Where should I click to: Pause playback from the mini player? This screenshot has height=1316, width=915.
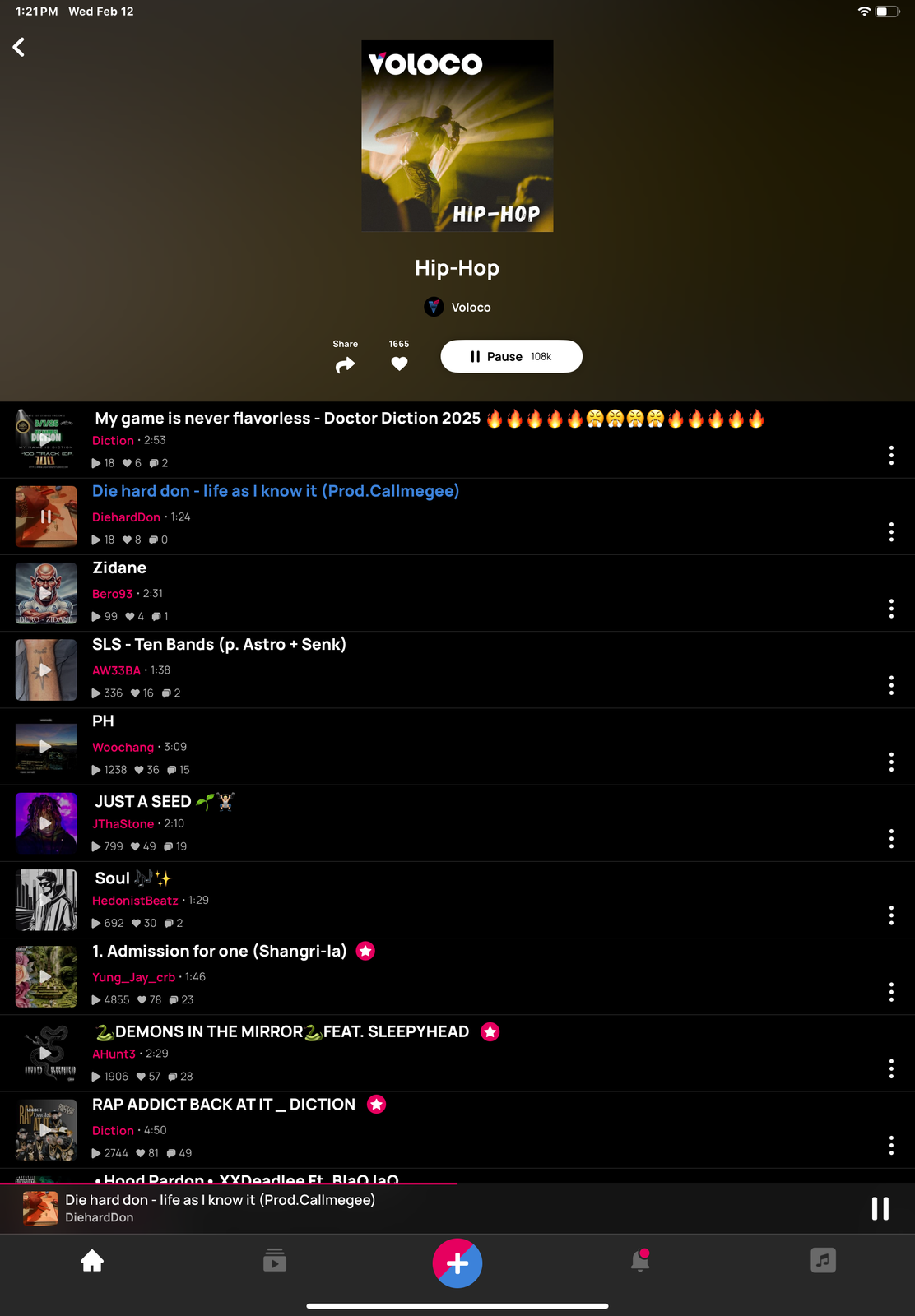click(880, 1208)
